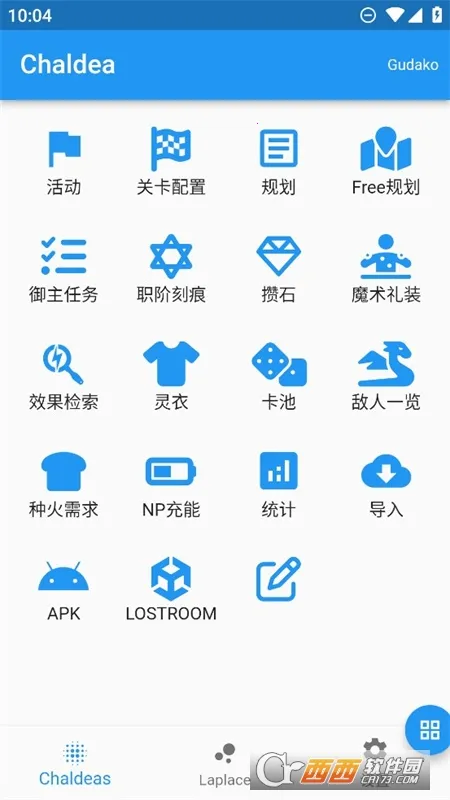Open the LOSTROOM item

coord(171,589)
